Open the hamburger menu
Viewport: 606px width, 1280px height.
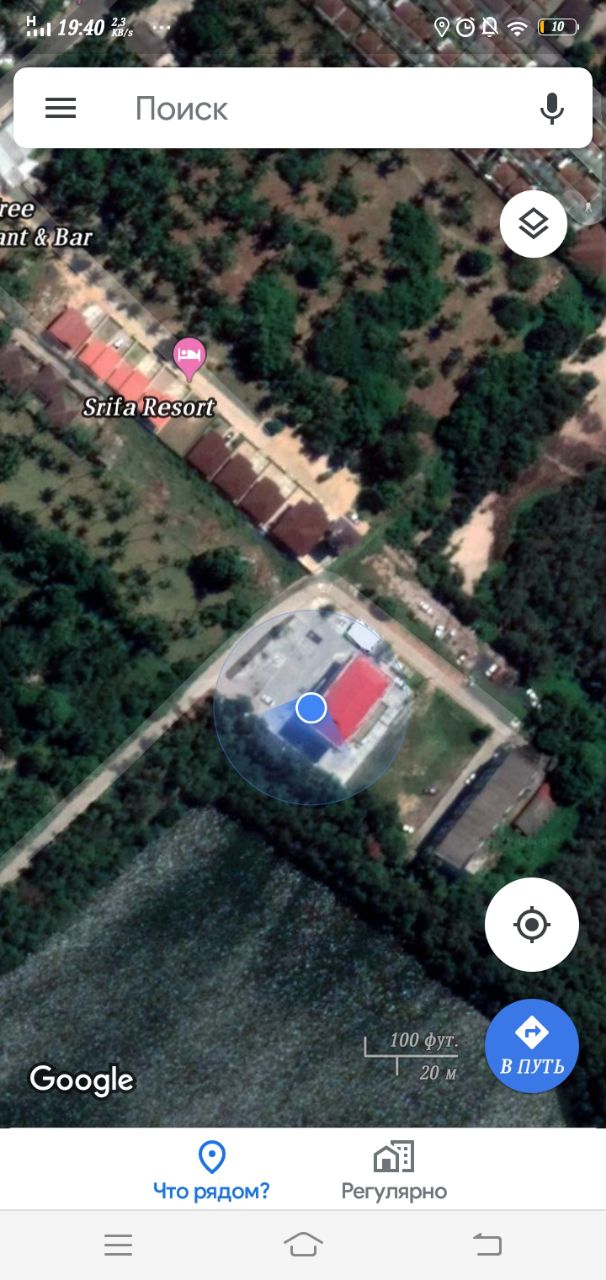pyautogui.click(x=60, y=108)
